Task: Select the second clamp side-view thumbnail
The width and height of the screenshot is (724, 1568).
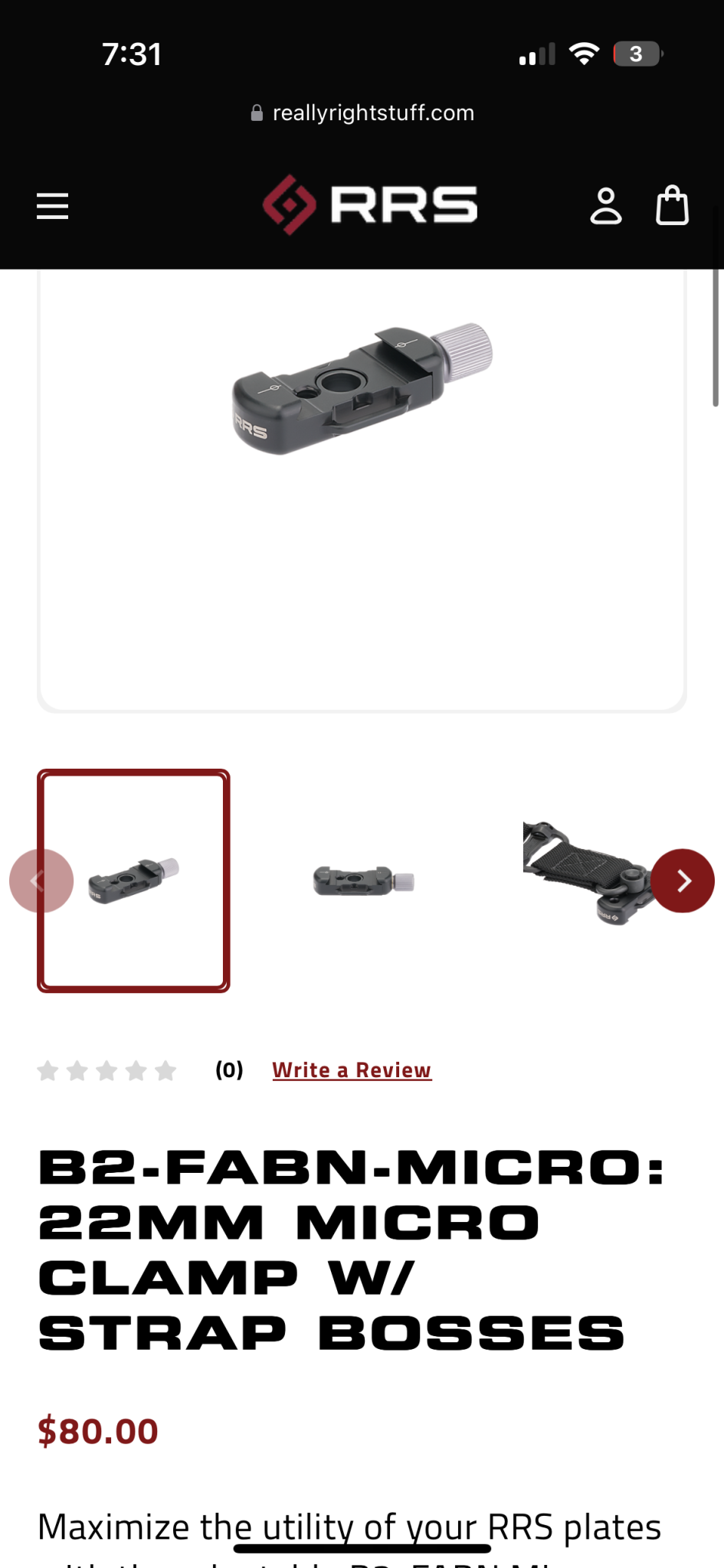Action: pos(363,880)
